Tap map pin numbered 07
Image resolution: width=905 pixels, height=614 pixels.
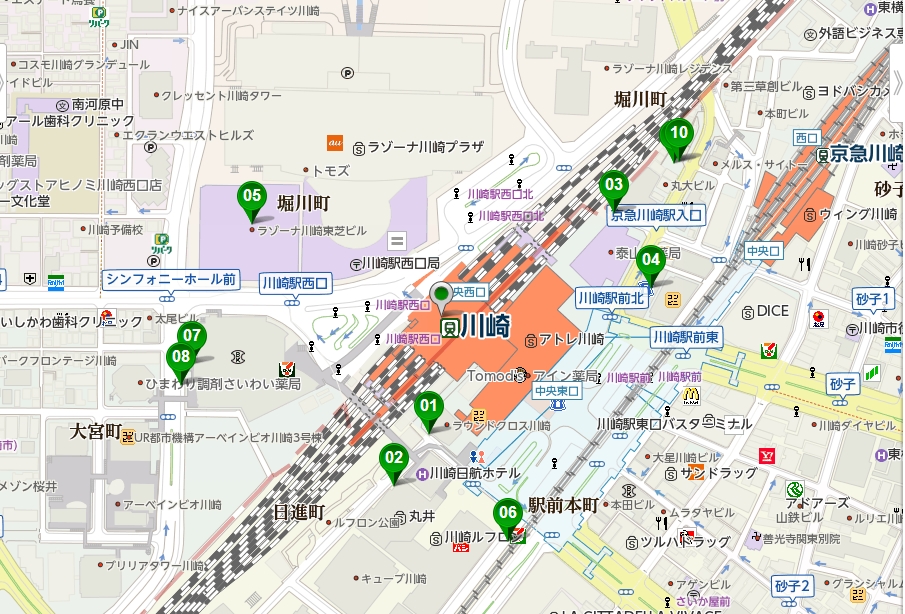[192, 336]
